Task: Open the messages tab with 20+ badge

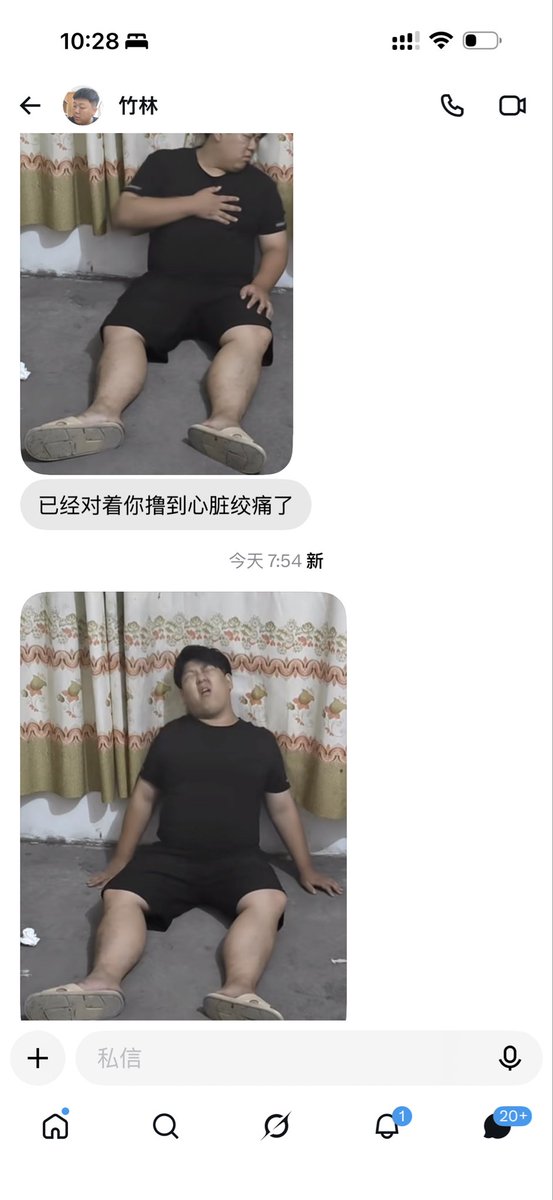Action: (499, 1126)
